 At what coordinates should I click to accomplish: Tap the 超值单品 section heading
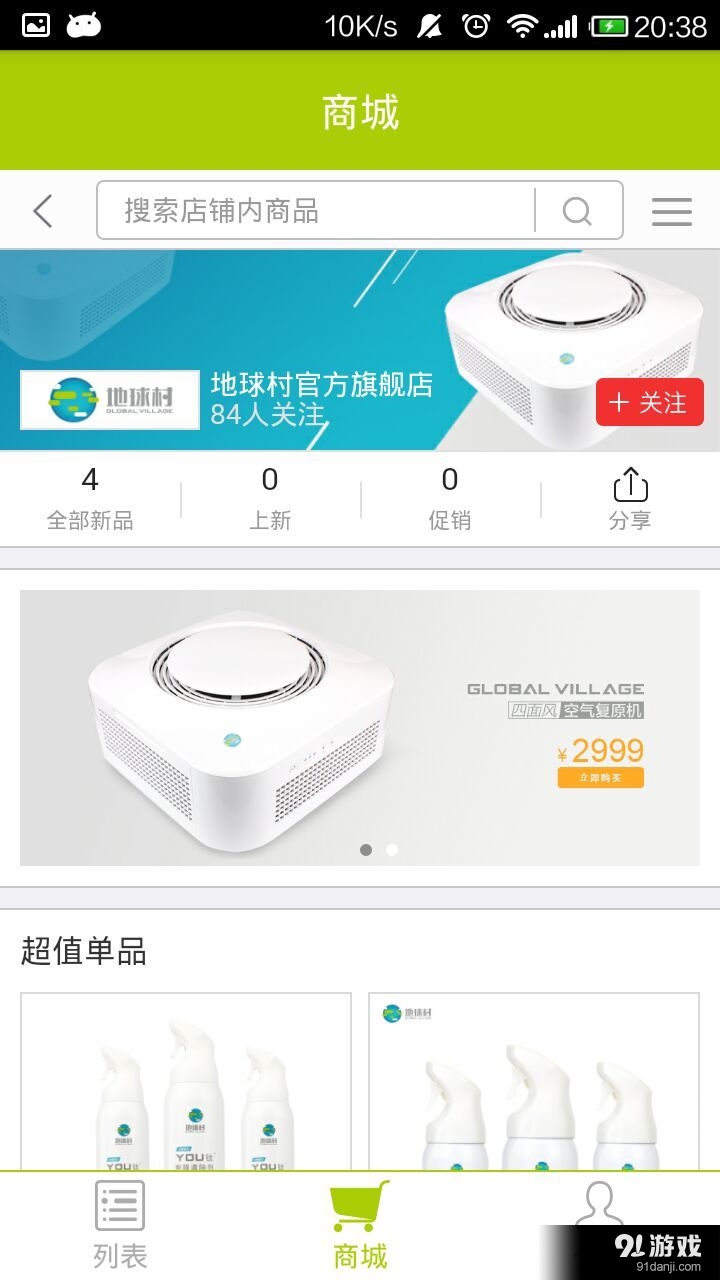(x=83, y=953)
